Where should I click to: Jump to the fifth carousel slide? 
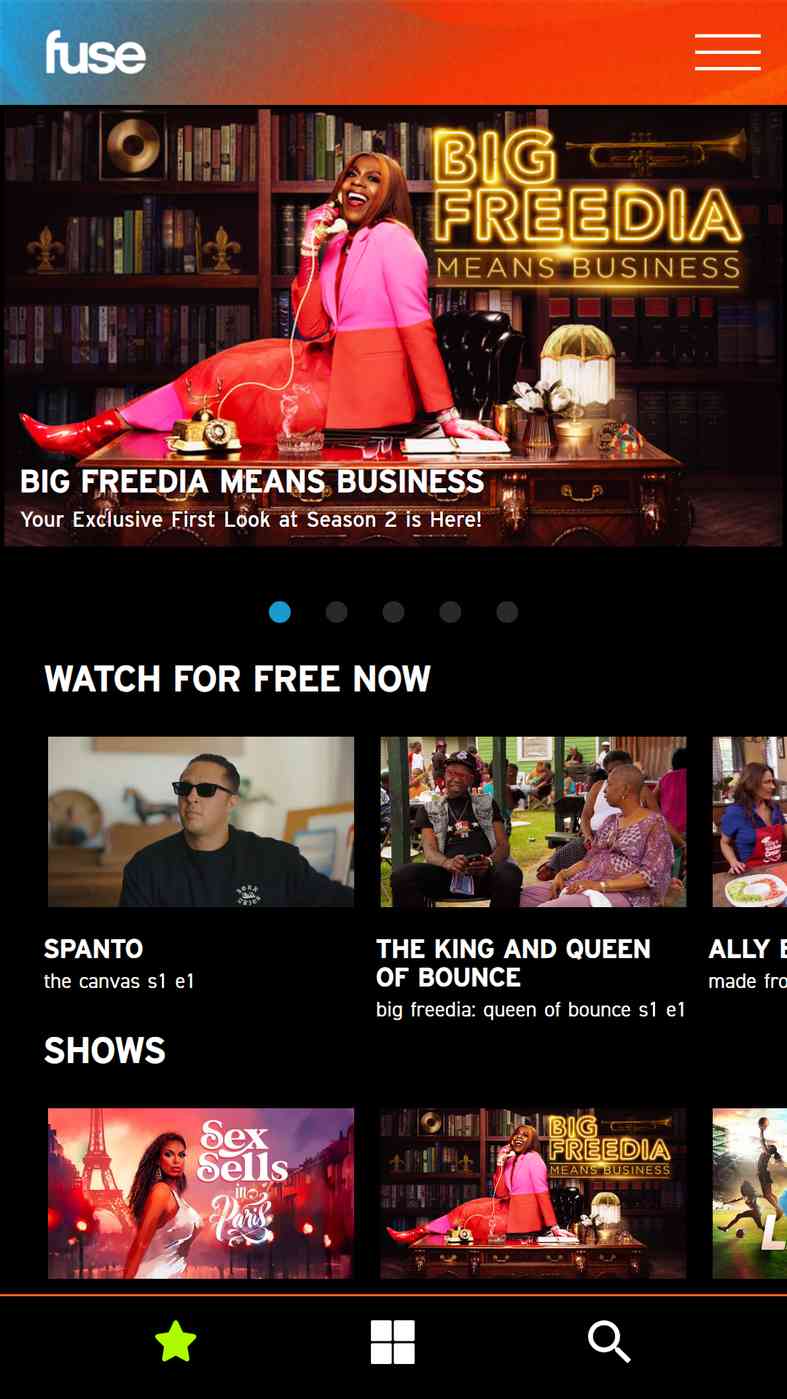click(x=508, y=612)
